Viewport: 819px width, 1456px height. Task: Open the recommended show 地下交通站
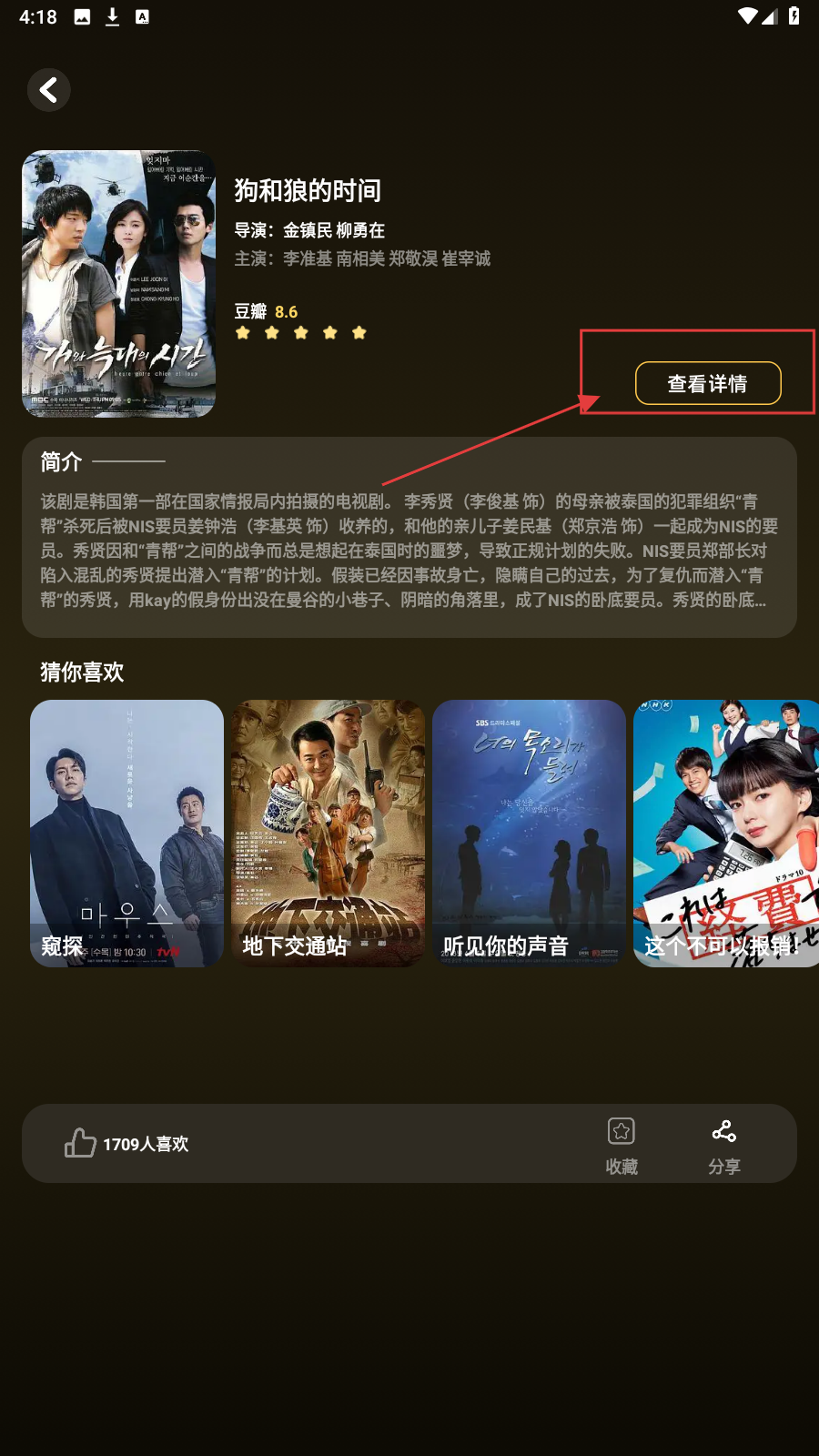(x=328, y=833)
